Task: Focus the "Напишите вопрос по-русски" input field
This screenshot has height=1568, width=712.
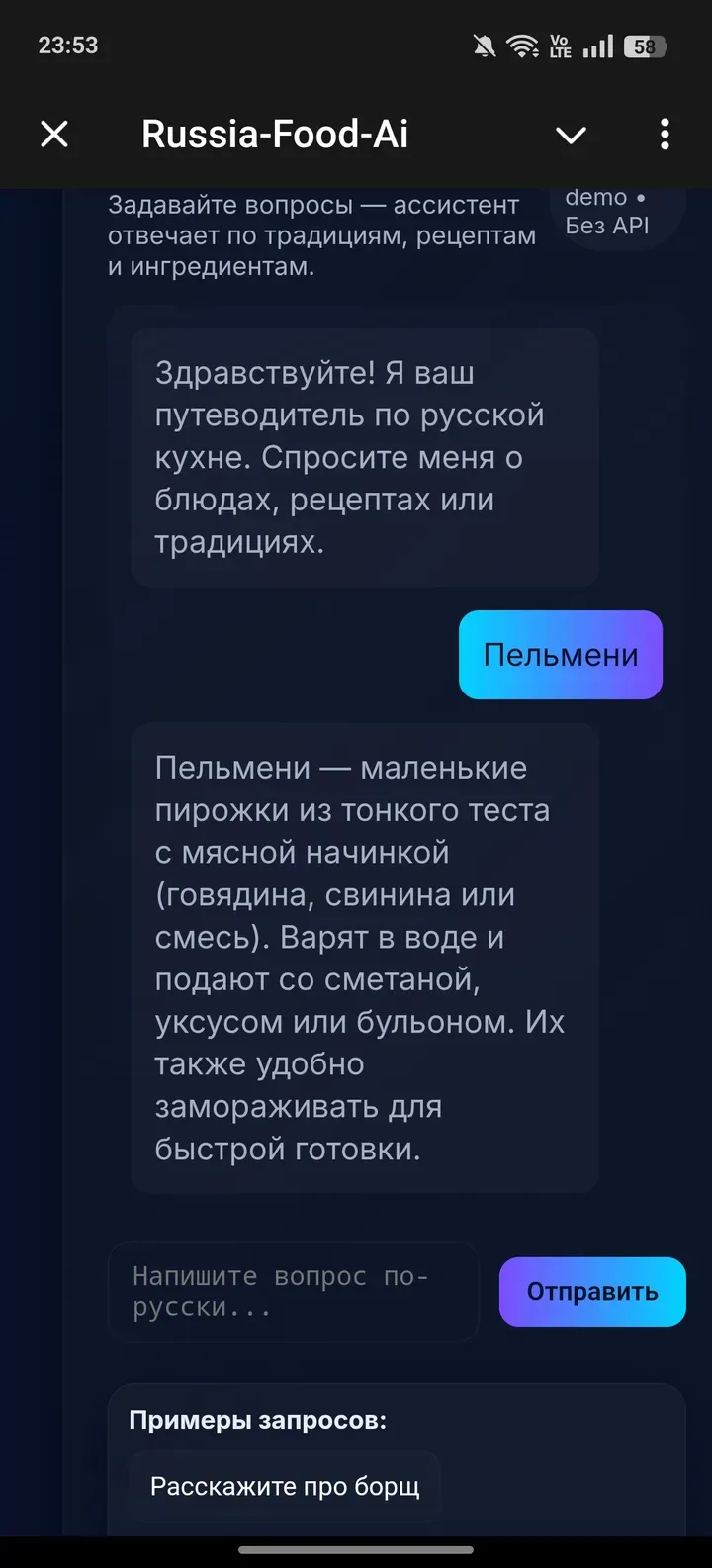Action: (x=293, y=1291)
